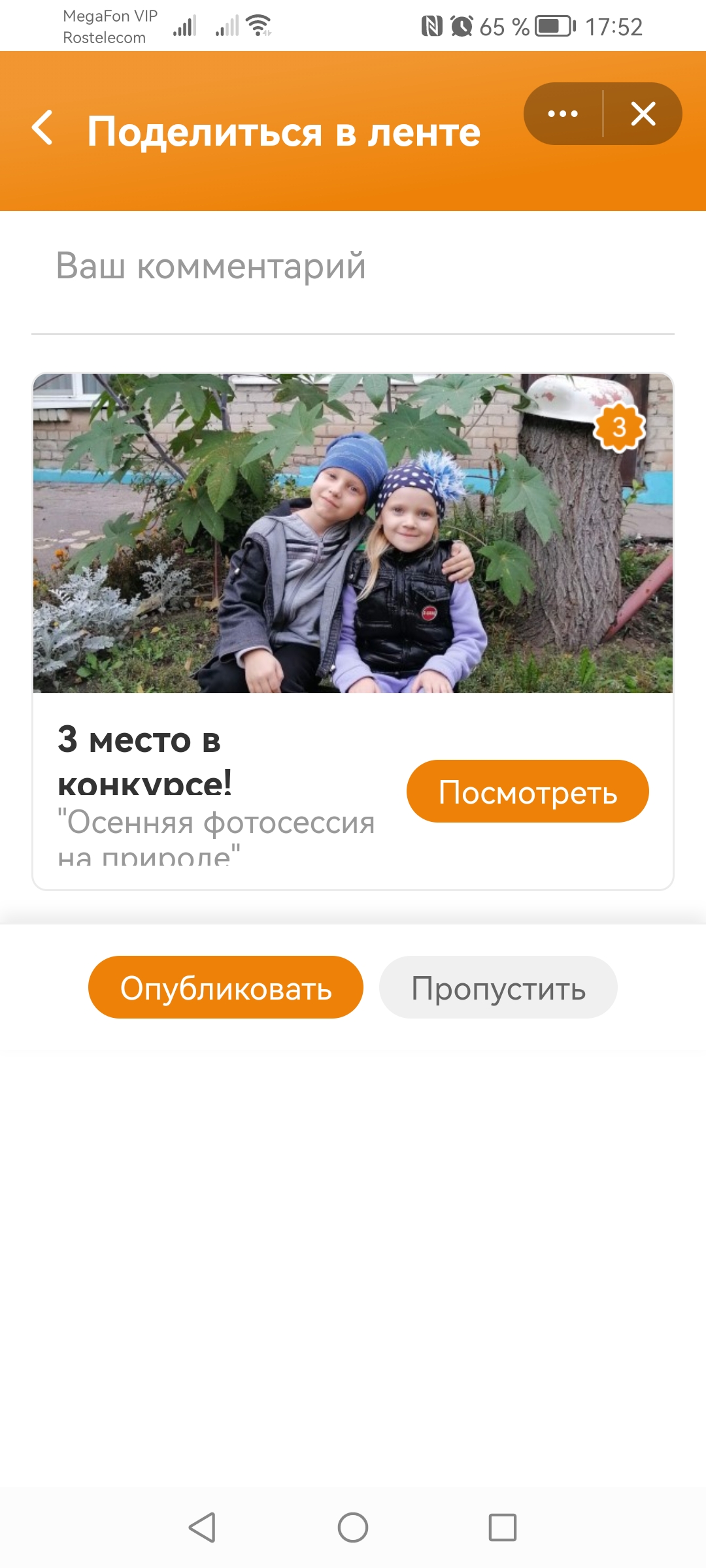This screenshot has height=1568, width=706.
Task: Skip sharing with Пропустить
Action: [x=498, y=987]
